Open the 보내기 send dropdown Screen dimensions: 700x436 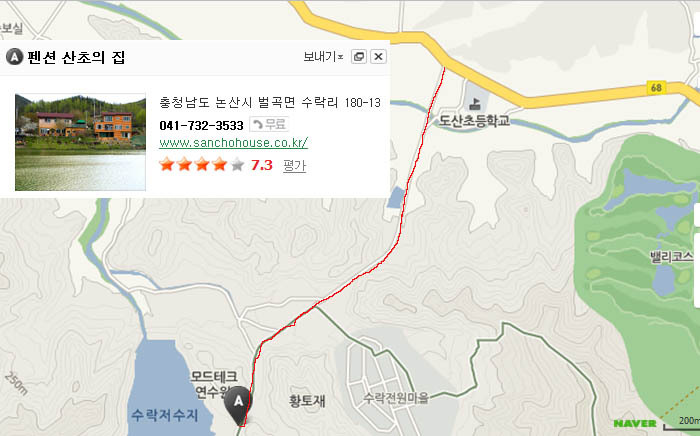[x=323, y=57]
